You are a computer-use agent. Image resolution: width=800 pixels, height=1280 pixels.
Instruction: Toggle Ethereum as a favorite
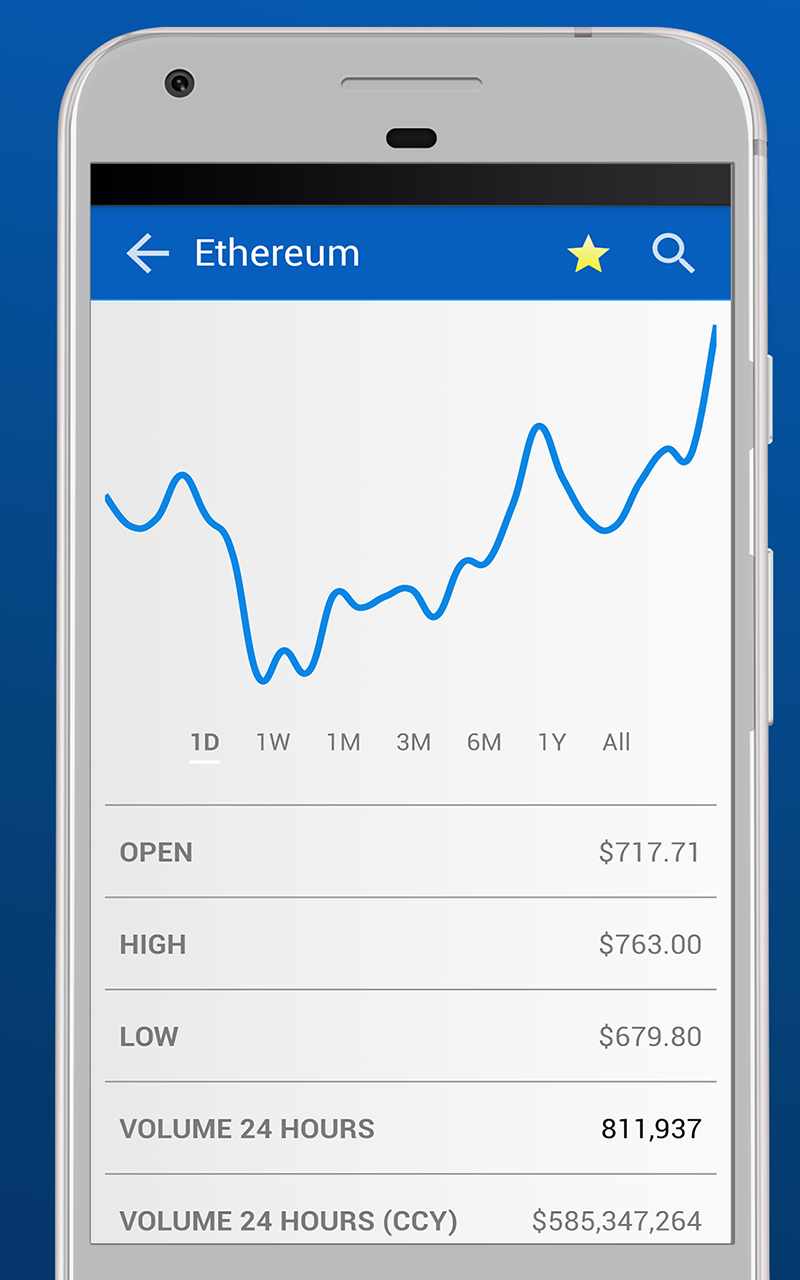589,253
